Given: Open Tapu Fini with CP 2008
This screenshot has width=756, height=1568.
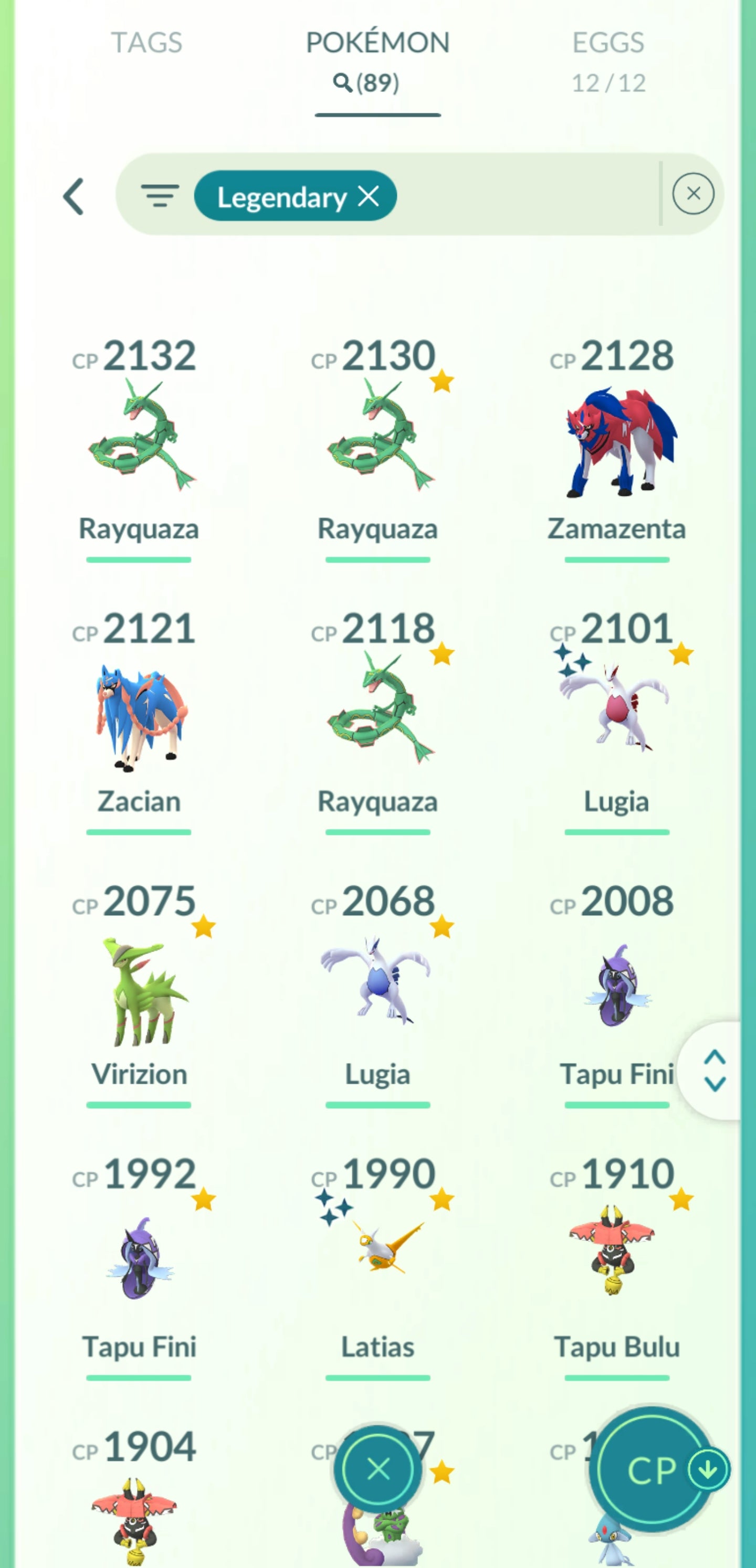Looking at the screenshot, I should (x=616, y=986).
